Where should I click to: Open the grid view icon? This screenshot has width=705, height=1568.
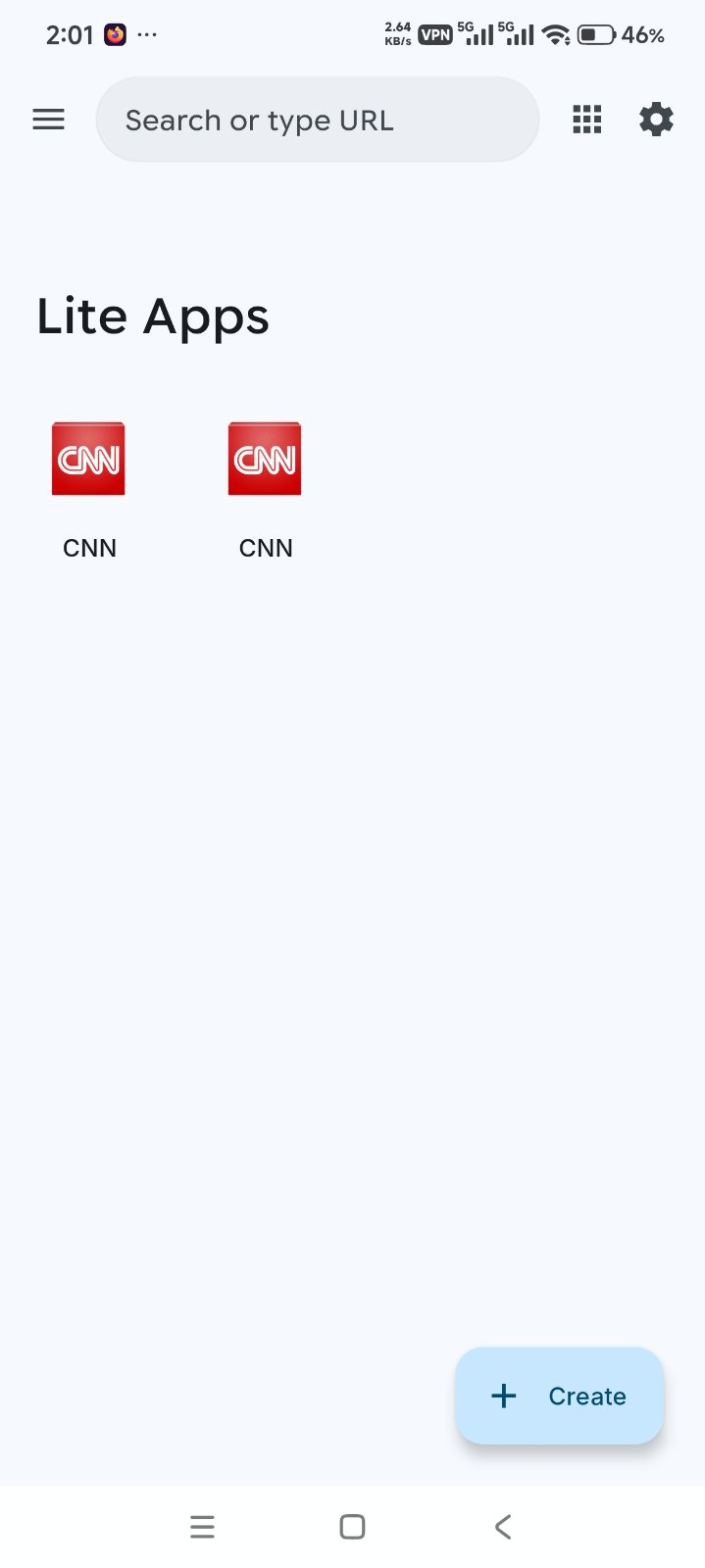[x=586, y=120]
